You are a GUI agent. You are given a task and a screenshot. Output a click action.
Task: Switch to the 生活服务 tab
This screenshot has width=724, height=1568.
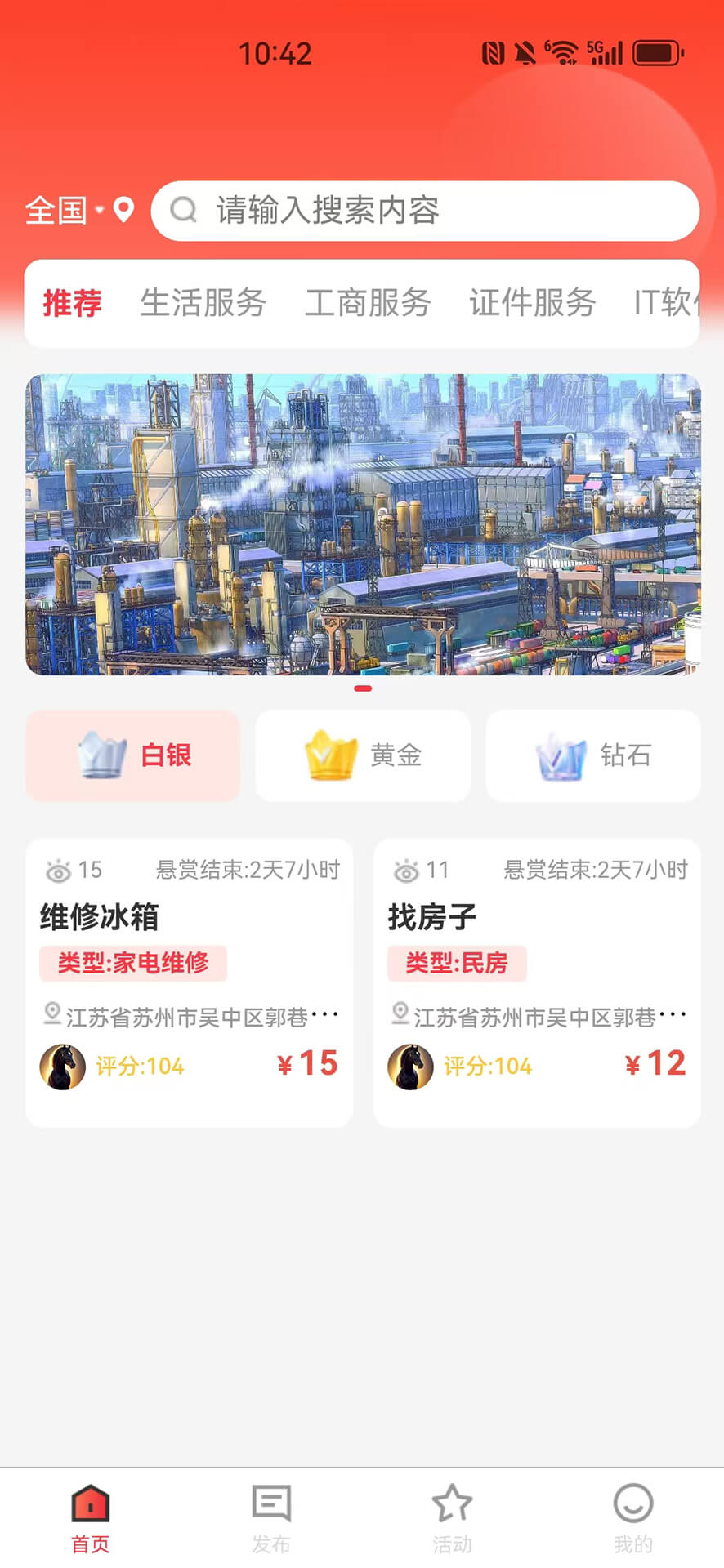point(203,303)
